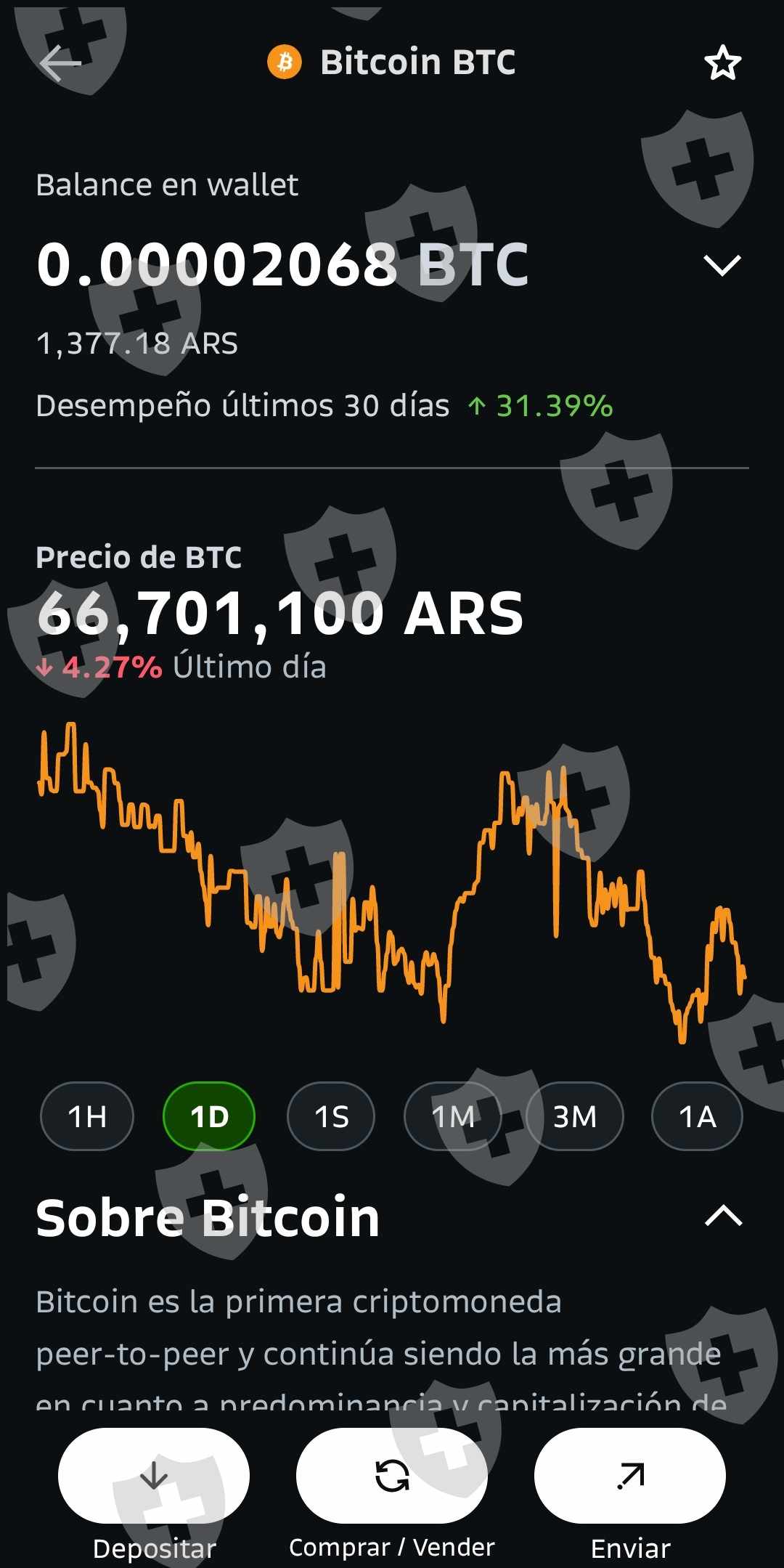The image size is (784, 1568).
Task: Expand the wallet balance details
Action: (722, 265)
